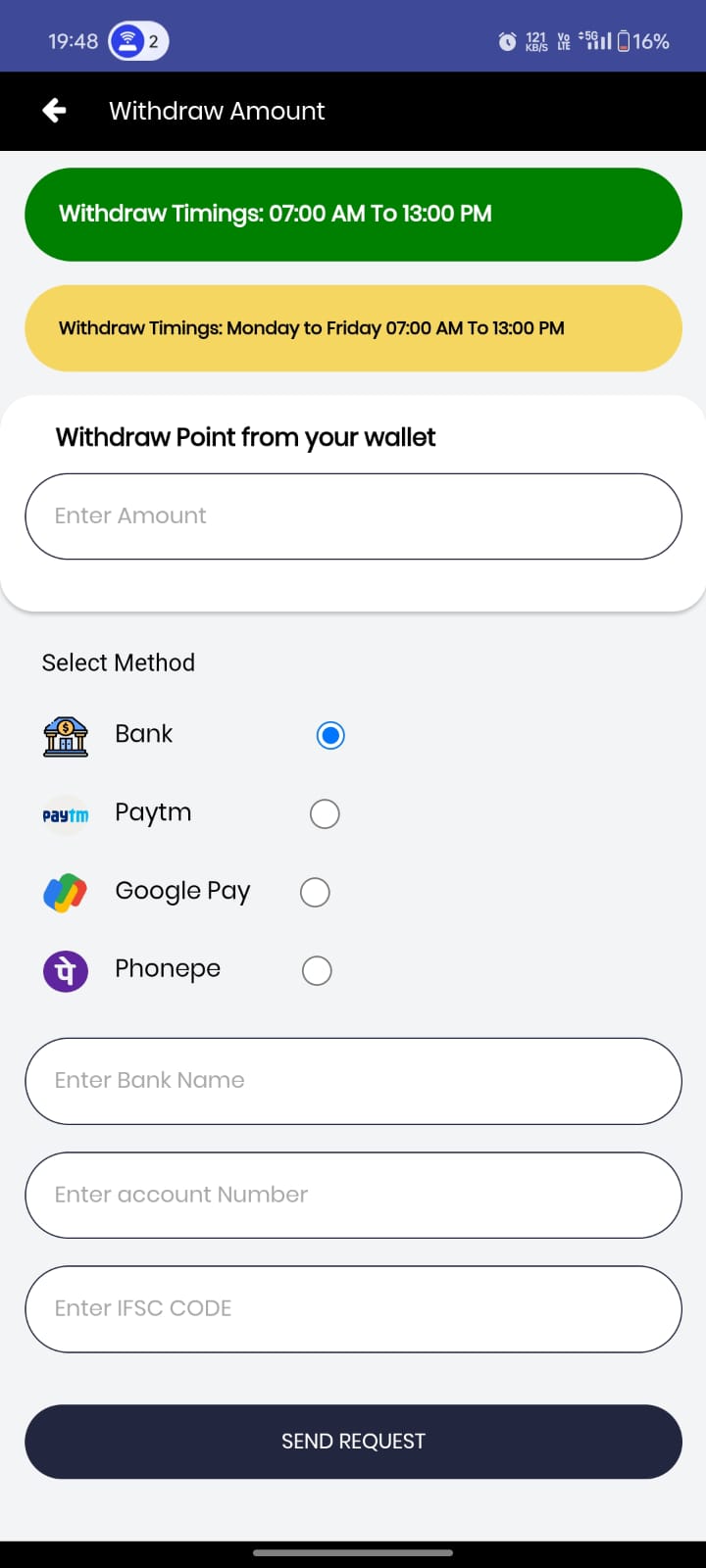Tap the yellow Monday to Friday timings banner
The width and height of the screenshot is (706, 1568).
[353, 328]
